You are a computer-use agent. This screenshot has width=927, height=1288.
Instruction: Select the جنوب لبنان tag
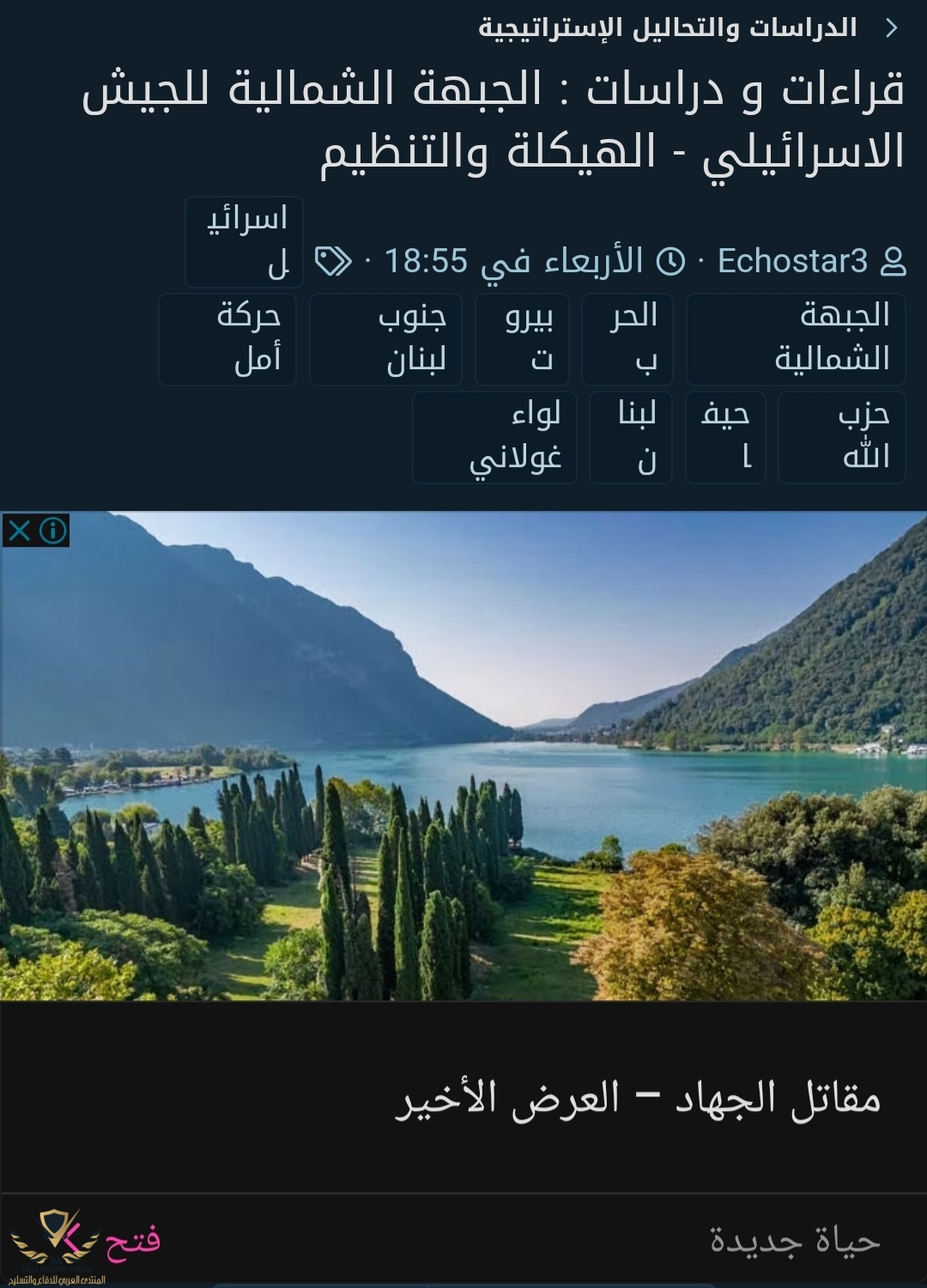386,338
